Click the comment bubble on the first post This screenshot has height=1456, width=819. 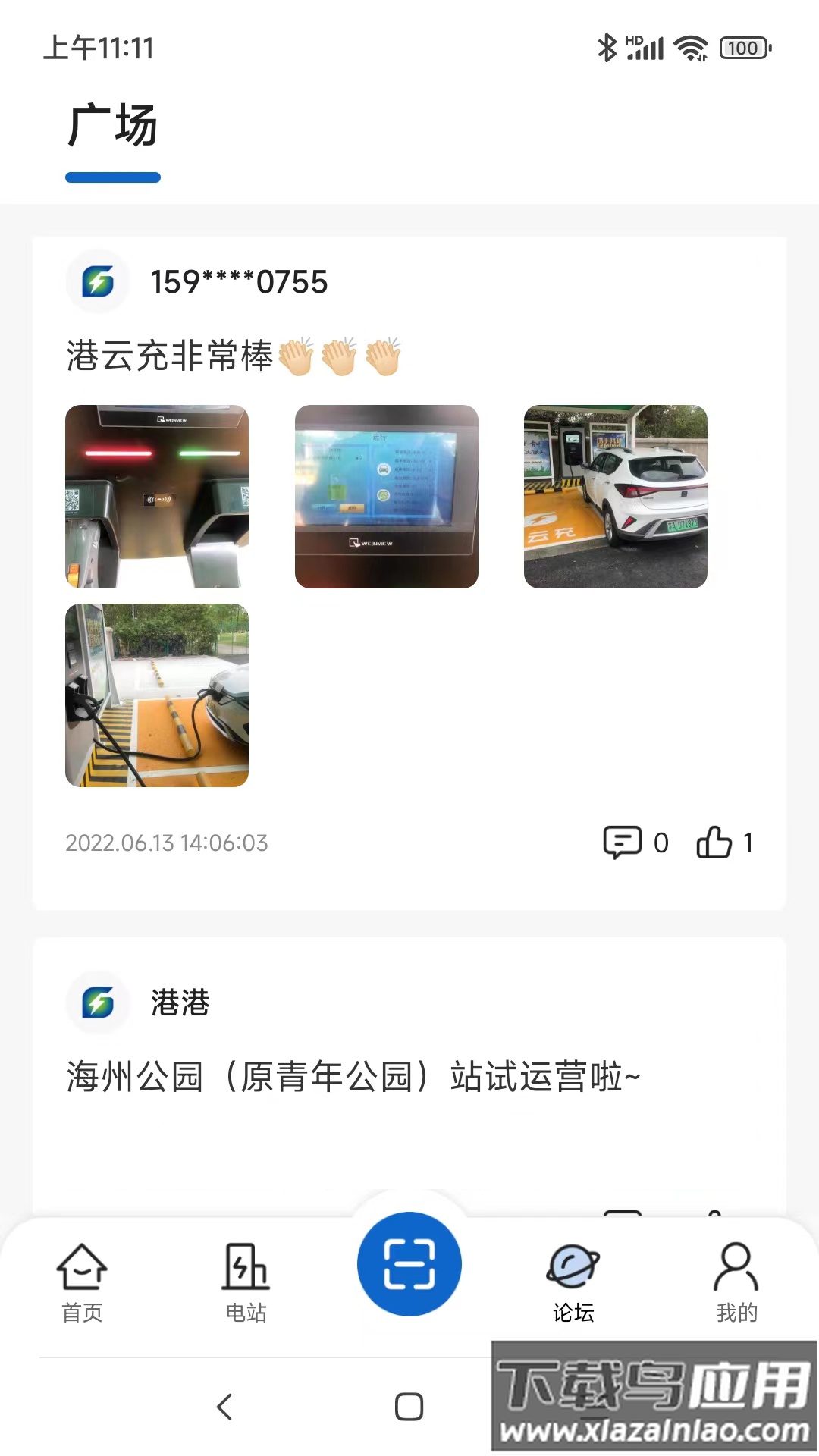623,843
